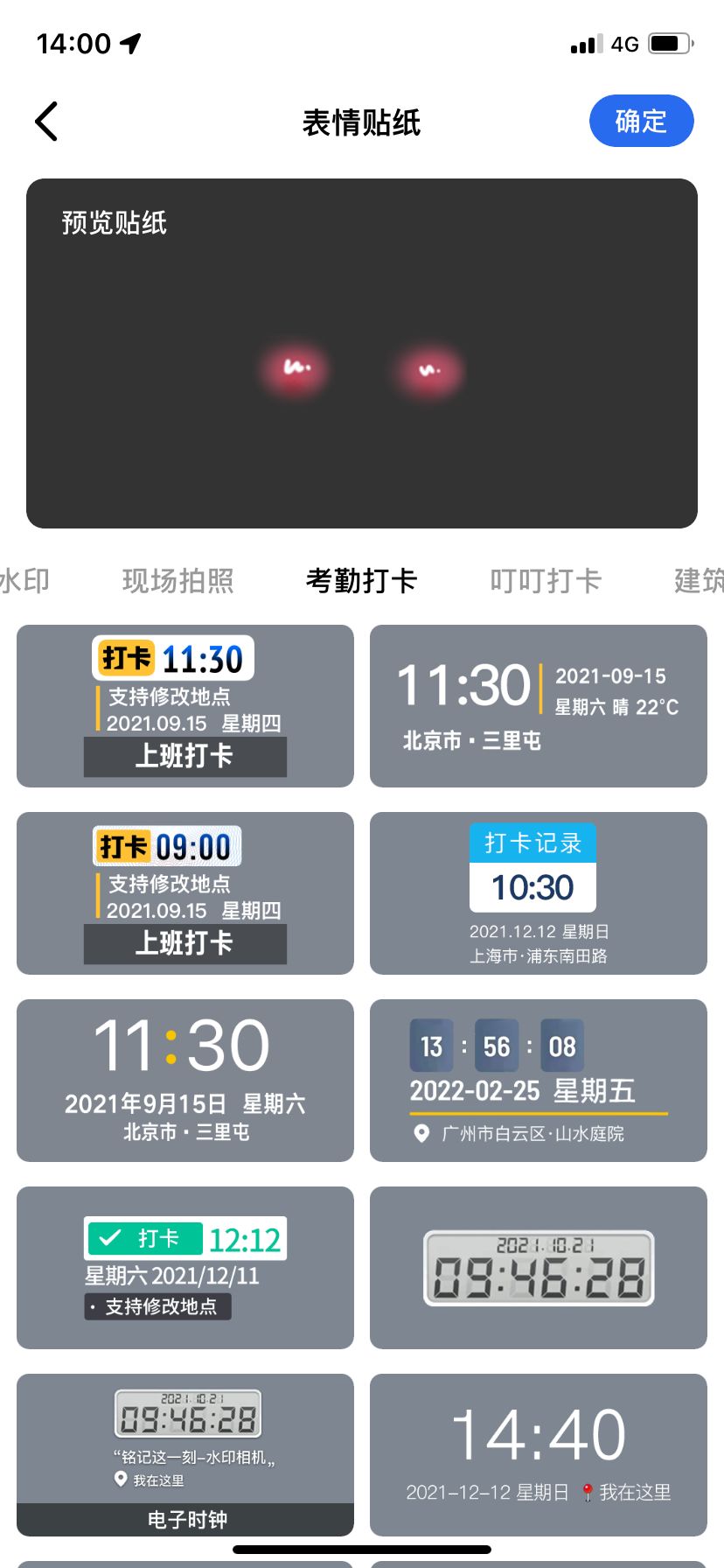724x1568 pixels.
Task: Select the 电子时钟 sticker
Action: point(185,1455)
